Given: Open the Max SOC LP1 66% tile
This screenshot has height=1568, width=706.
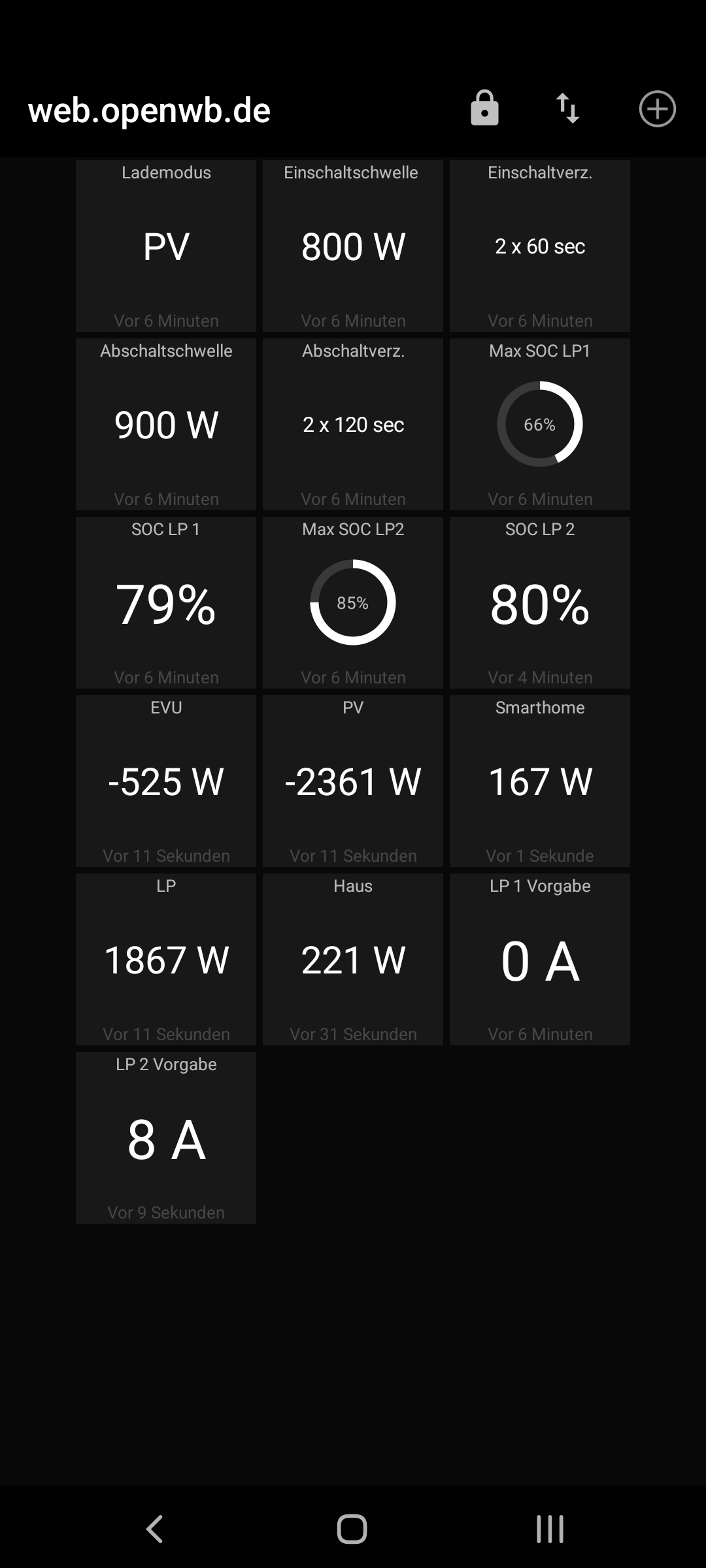Looking at the screenshot, I should (540, 425).
